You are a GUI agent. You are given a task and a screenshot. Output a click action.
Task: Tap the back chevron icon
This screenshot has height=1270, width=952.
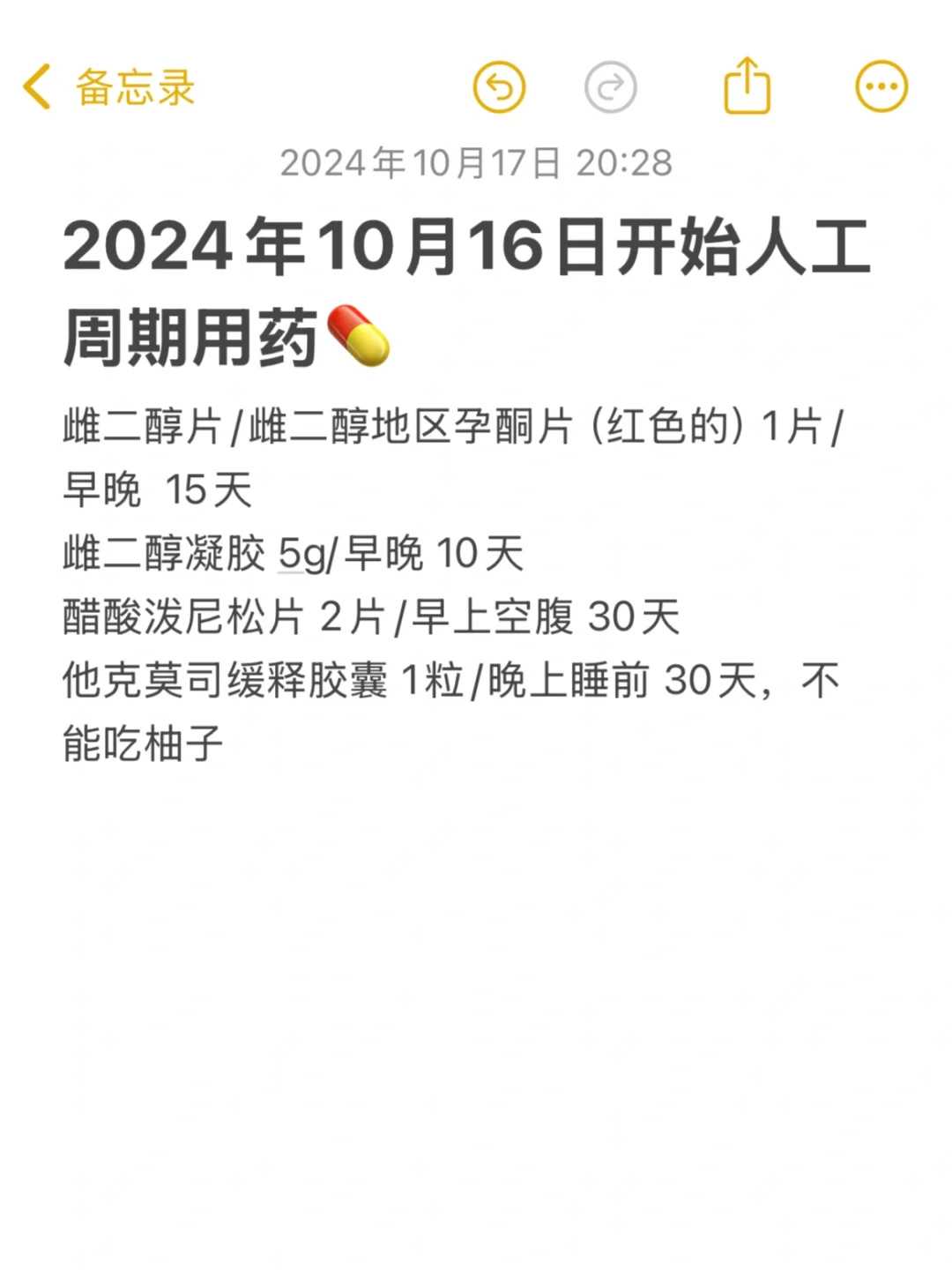point(35,87)
